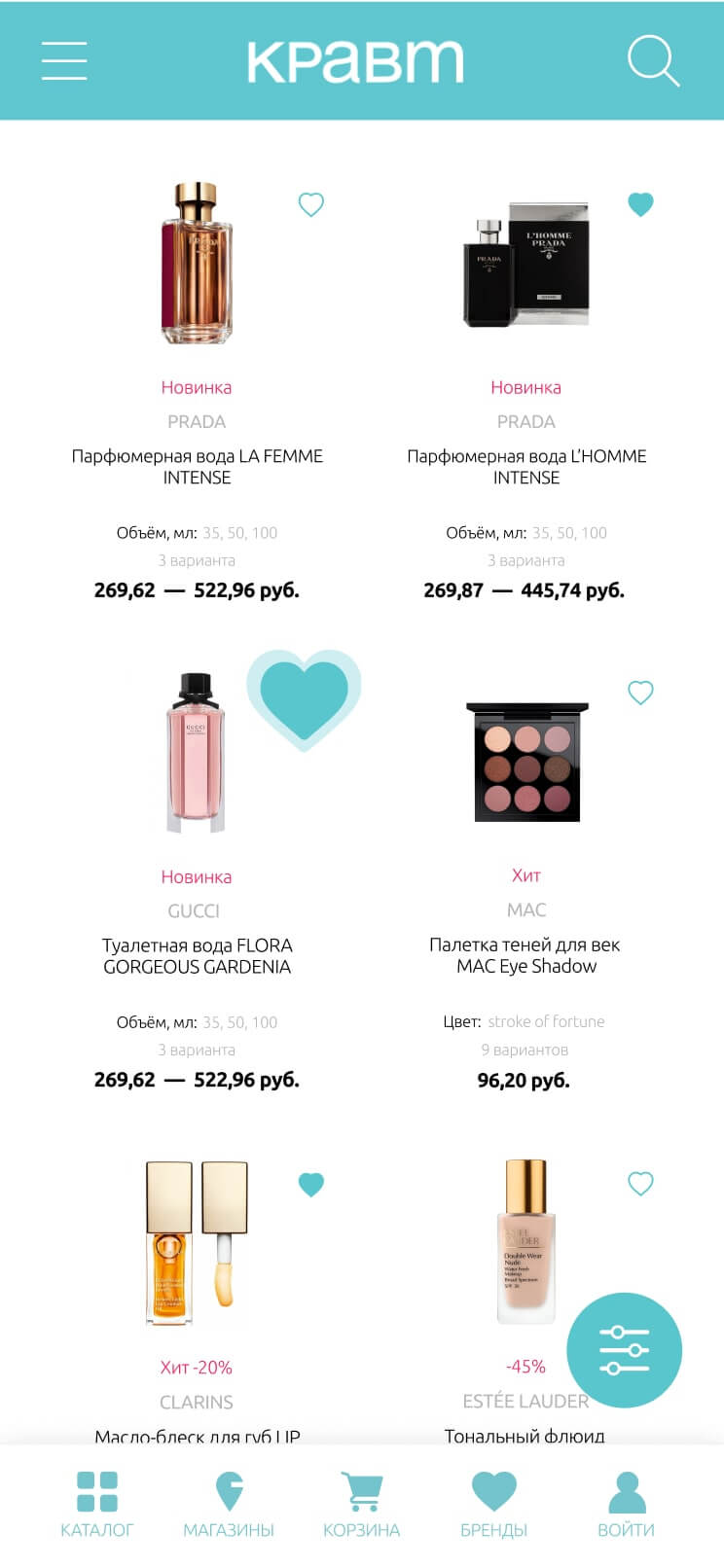The image size is (724, 1568).
Task: Tap the heart on Gucci FLORA GORGEOUS GARDENIA
Action: [304, 698]
